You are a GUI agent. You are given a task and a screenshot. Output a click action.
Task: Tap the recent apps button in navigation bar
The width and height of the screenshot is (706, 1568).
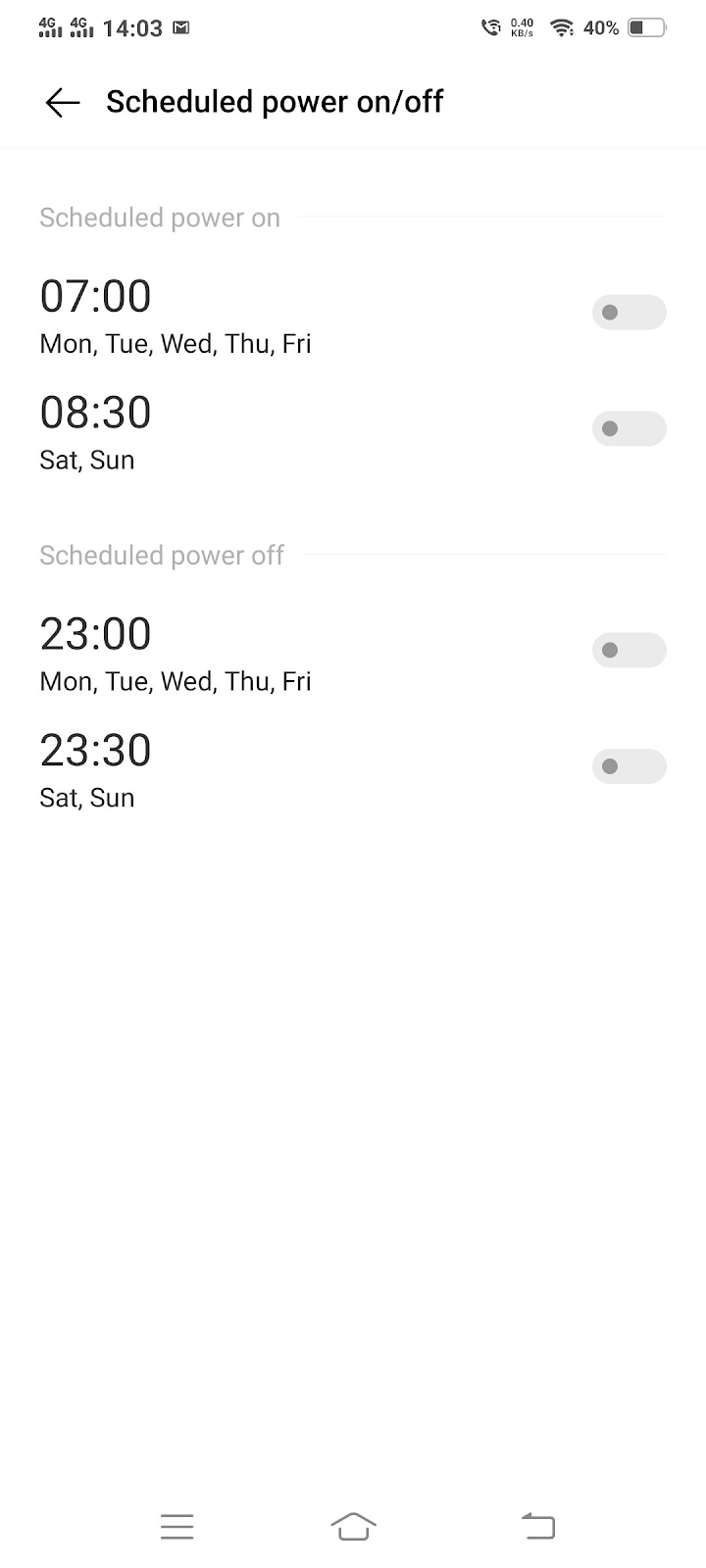pyautogui.click(x=176, y=1526)
